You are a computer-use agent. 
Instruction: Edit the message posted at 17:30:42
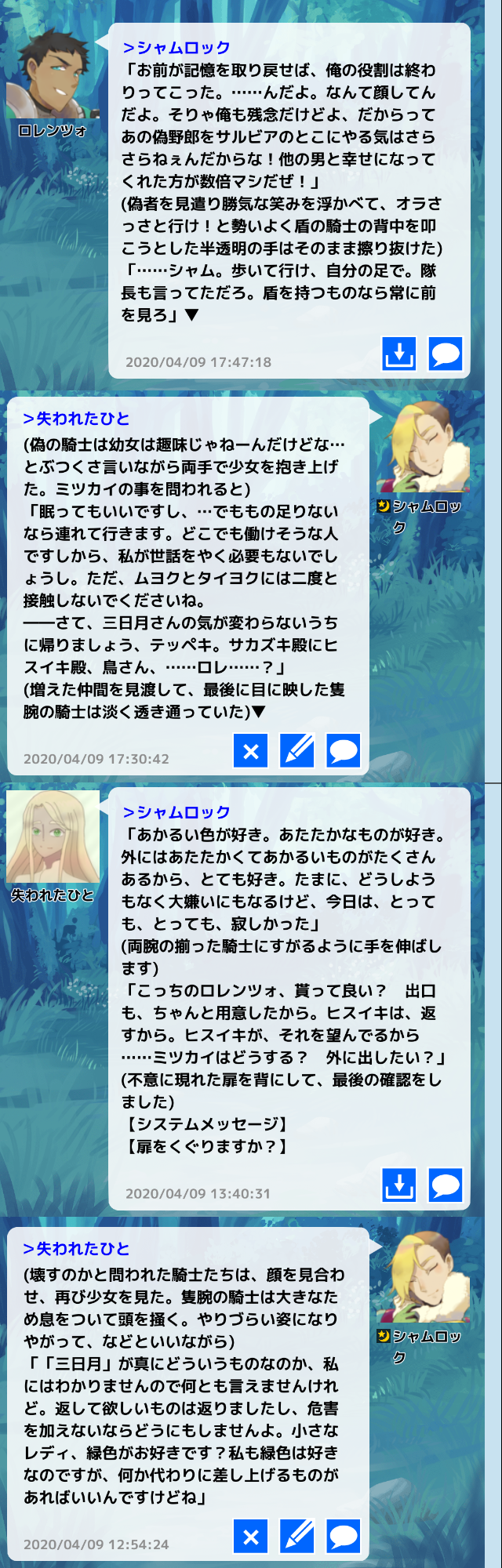coord(297,751)
